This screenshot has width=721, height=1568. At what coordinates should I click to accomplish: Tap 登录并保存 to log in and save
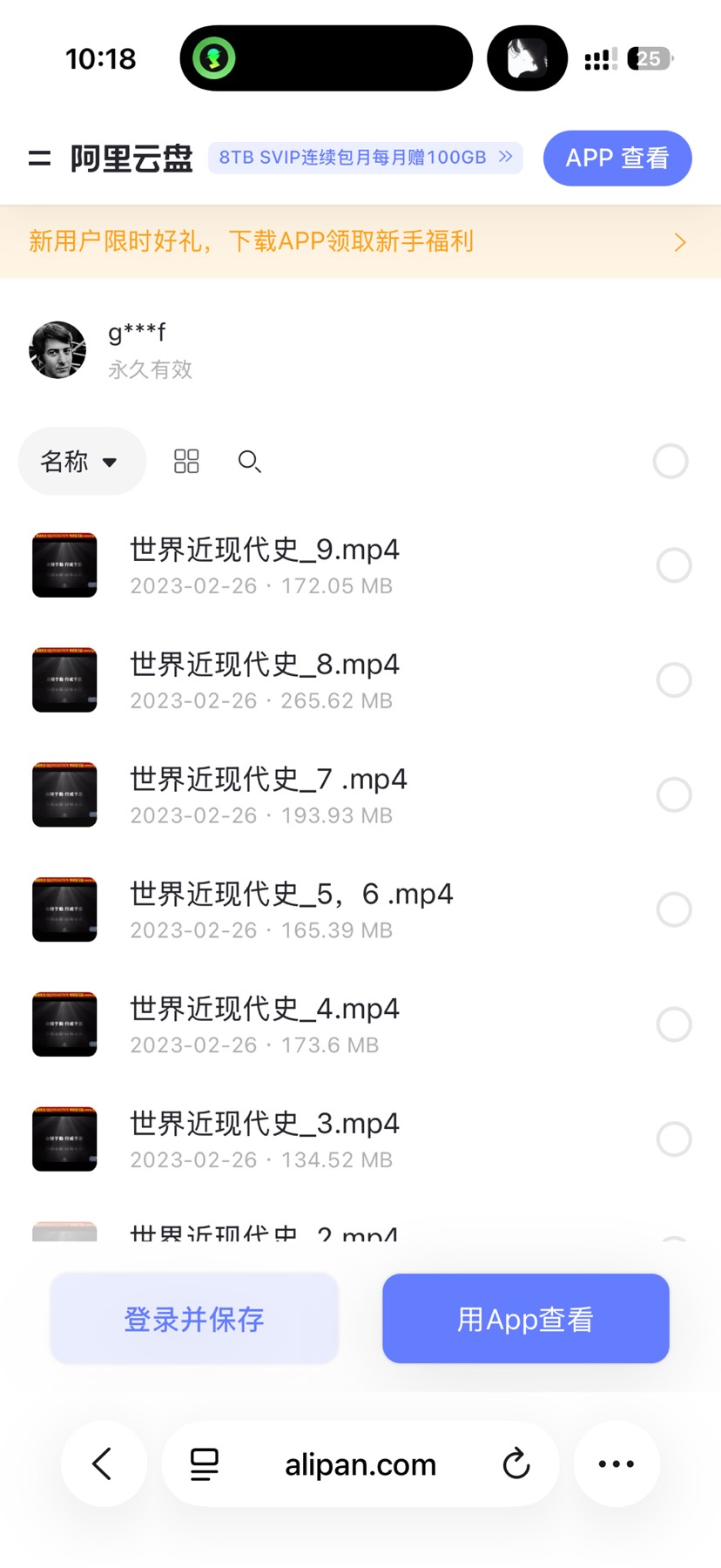[x=194, y=1319]
